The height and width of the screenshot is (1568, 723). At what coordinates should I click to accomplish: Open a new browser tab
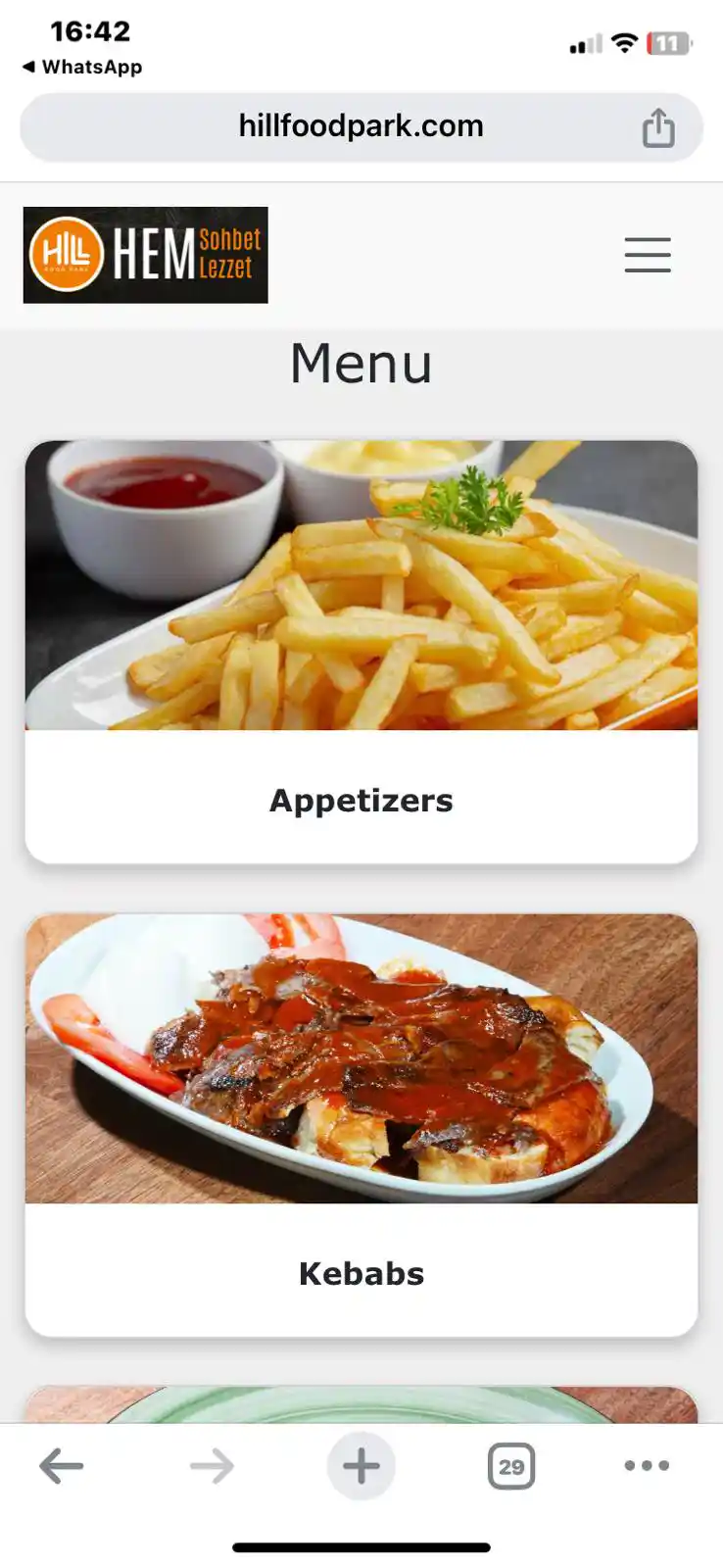361,1466
